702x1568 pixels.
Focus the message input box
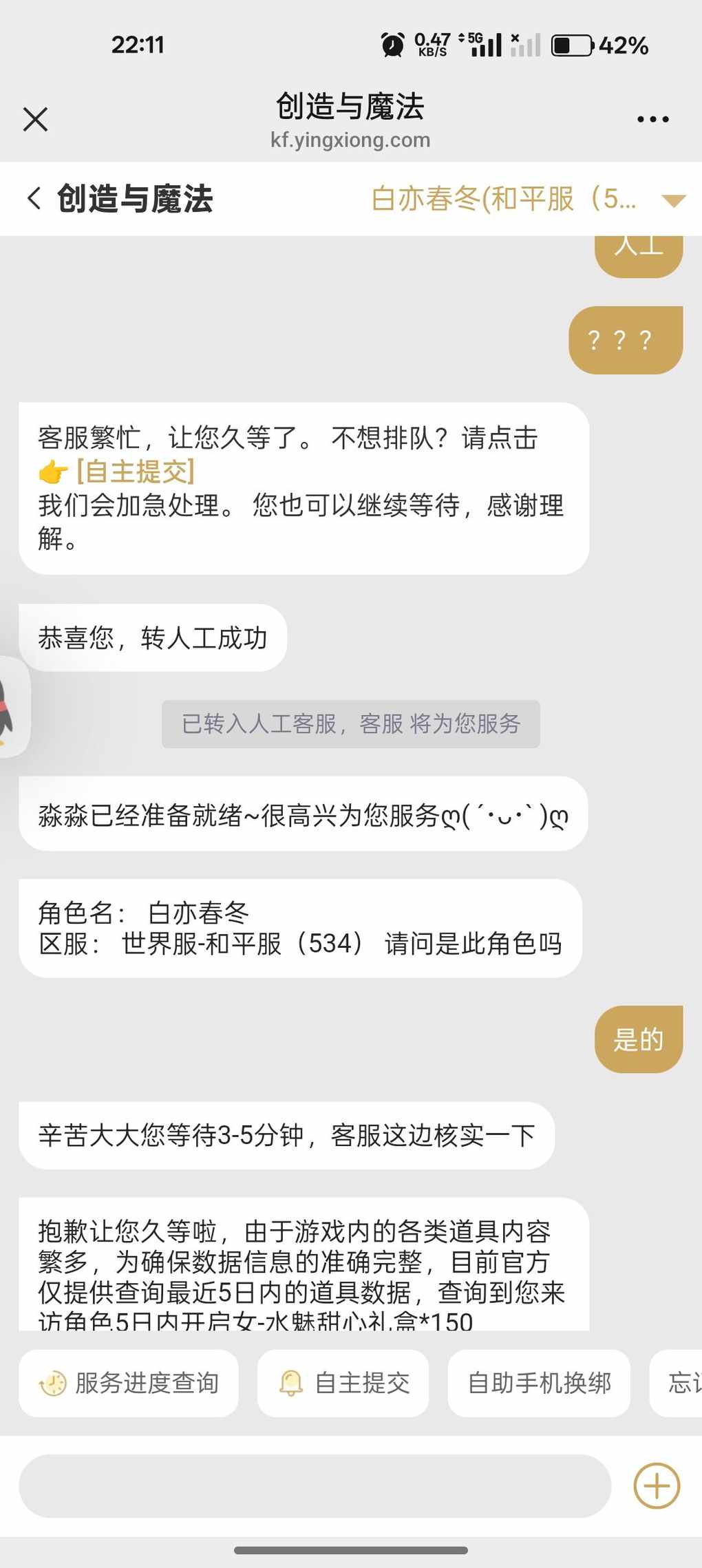(x=315, y=1485)
